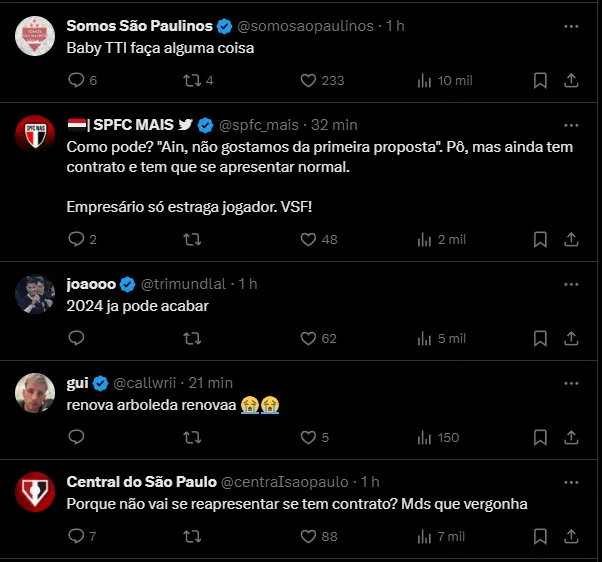This screenshot has height=562, width=602.
Task: Open more options on joaooo's tweet
Action: [570, 283]
